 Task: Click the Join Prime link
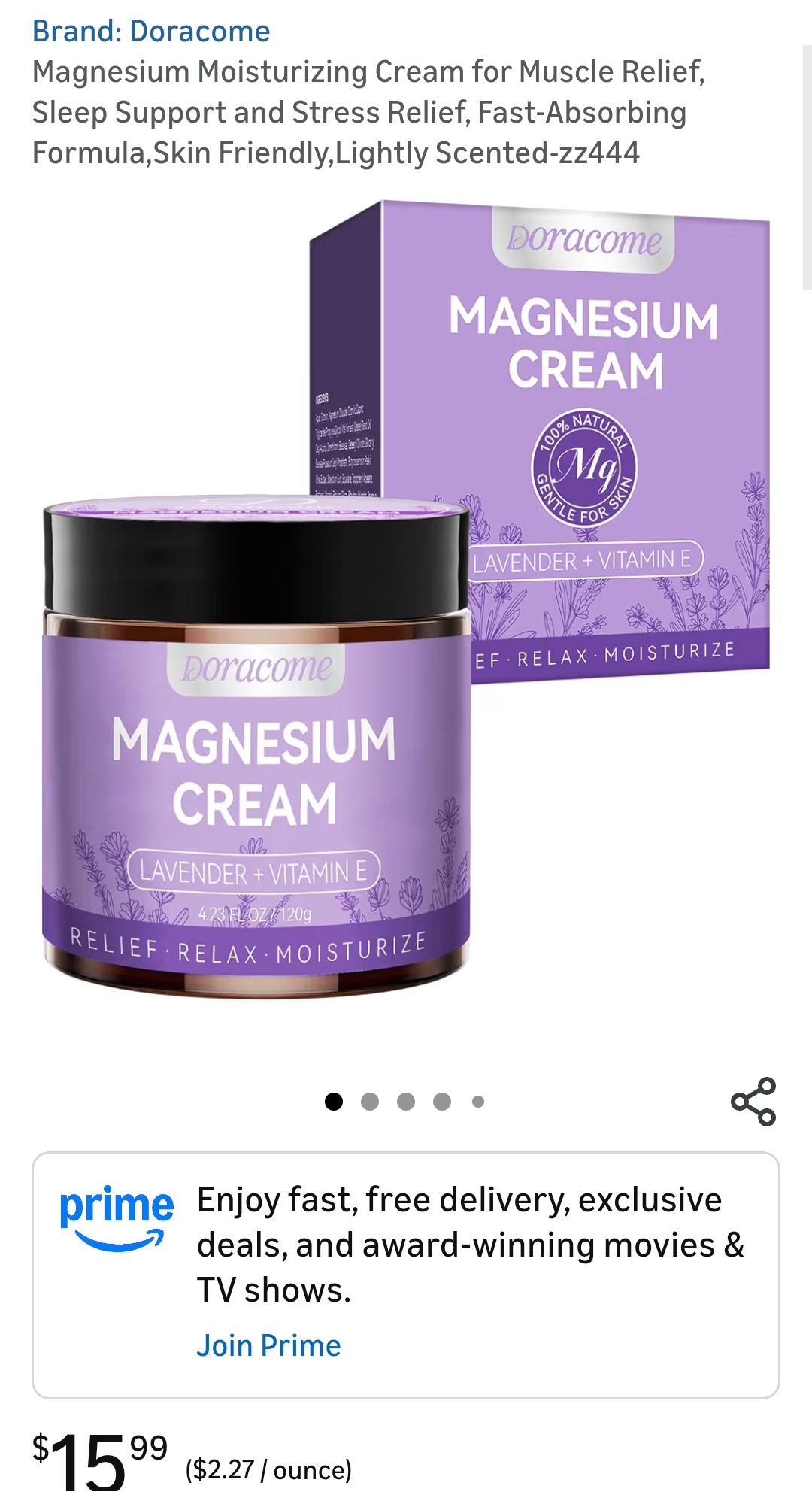tap(268, 1345)
